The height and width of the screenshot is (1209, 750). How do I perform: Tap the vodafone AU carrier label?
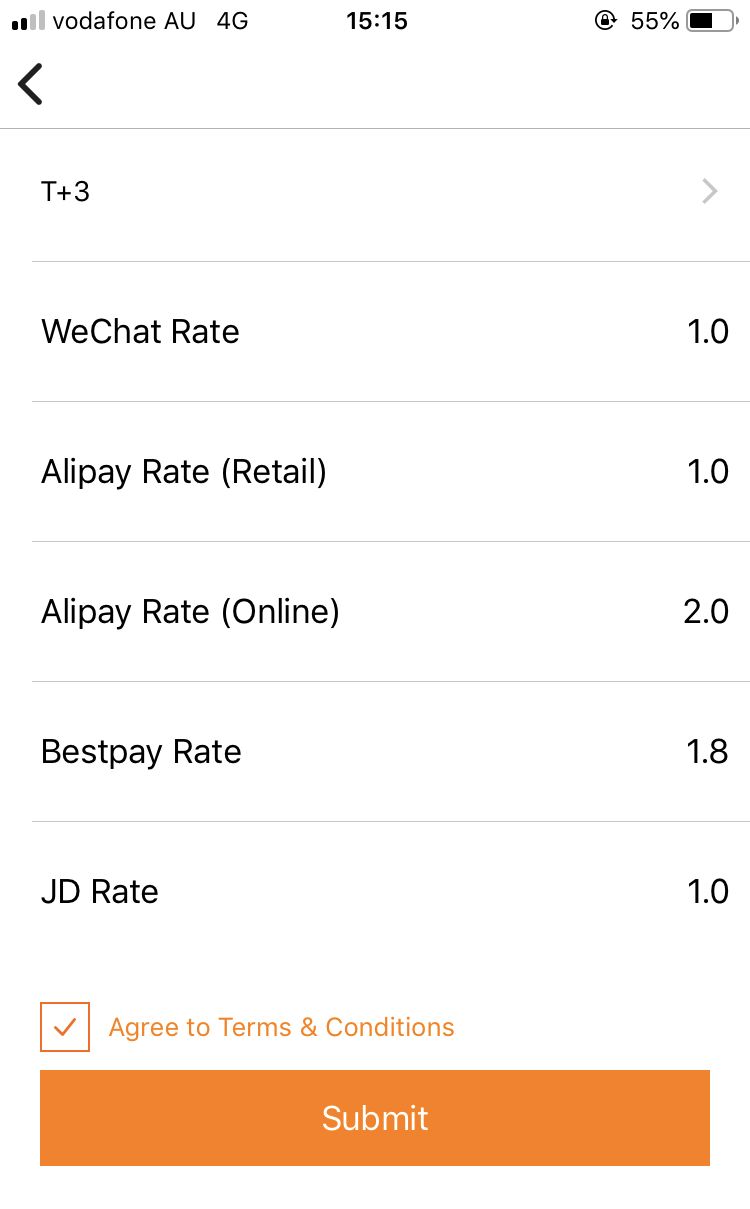coord(125,21)
